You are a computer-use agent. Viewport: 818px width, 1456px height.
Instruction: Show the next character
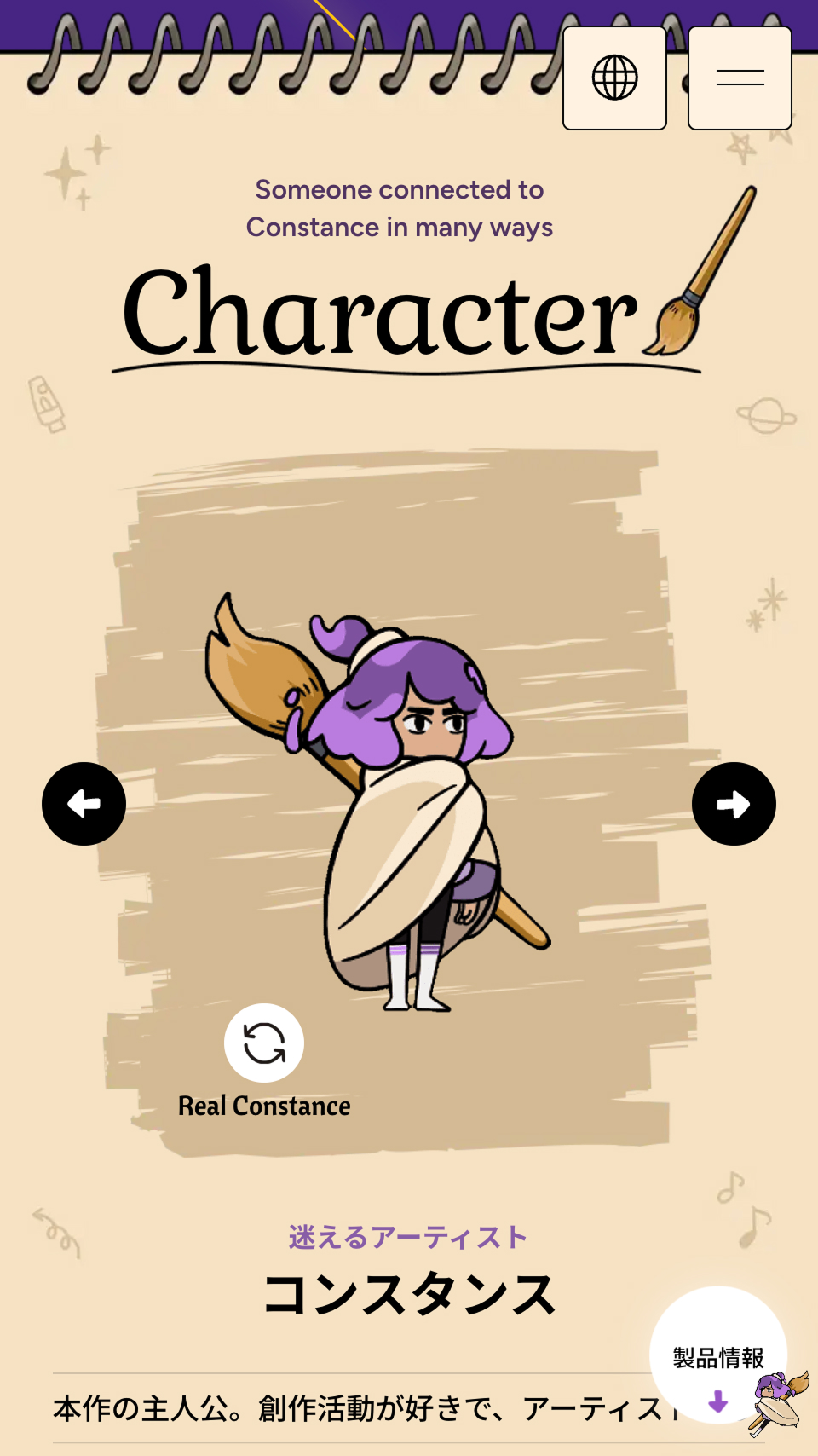734,803
